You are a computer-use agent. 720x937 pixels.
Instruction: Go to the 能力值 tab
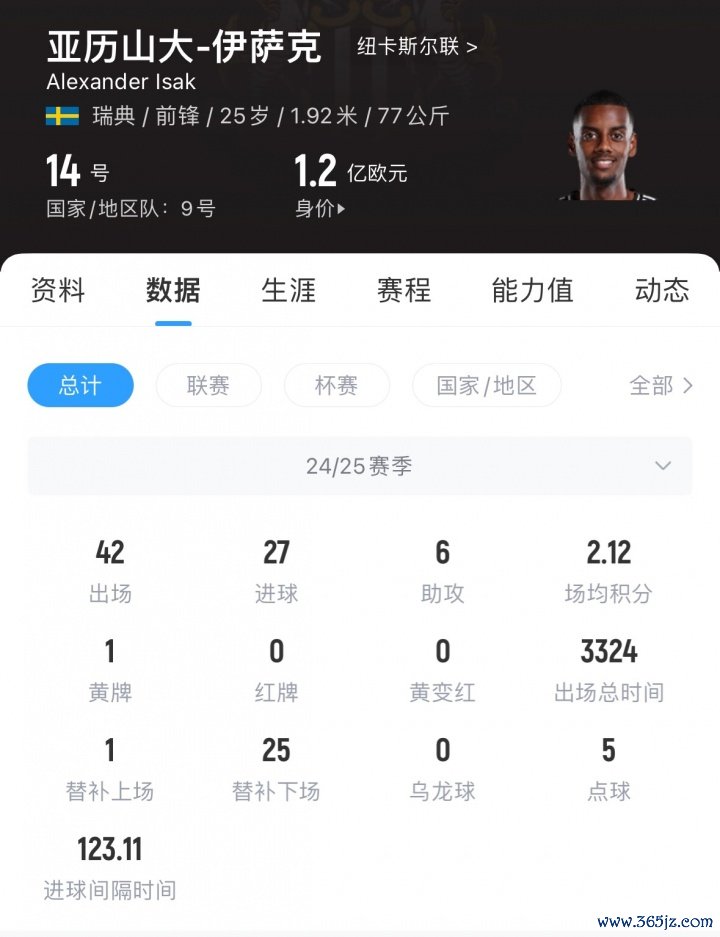tap(532, 291)
